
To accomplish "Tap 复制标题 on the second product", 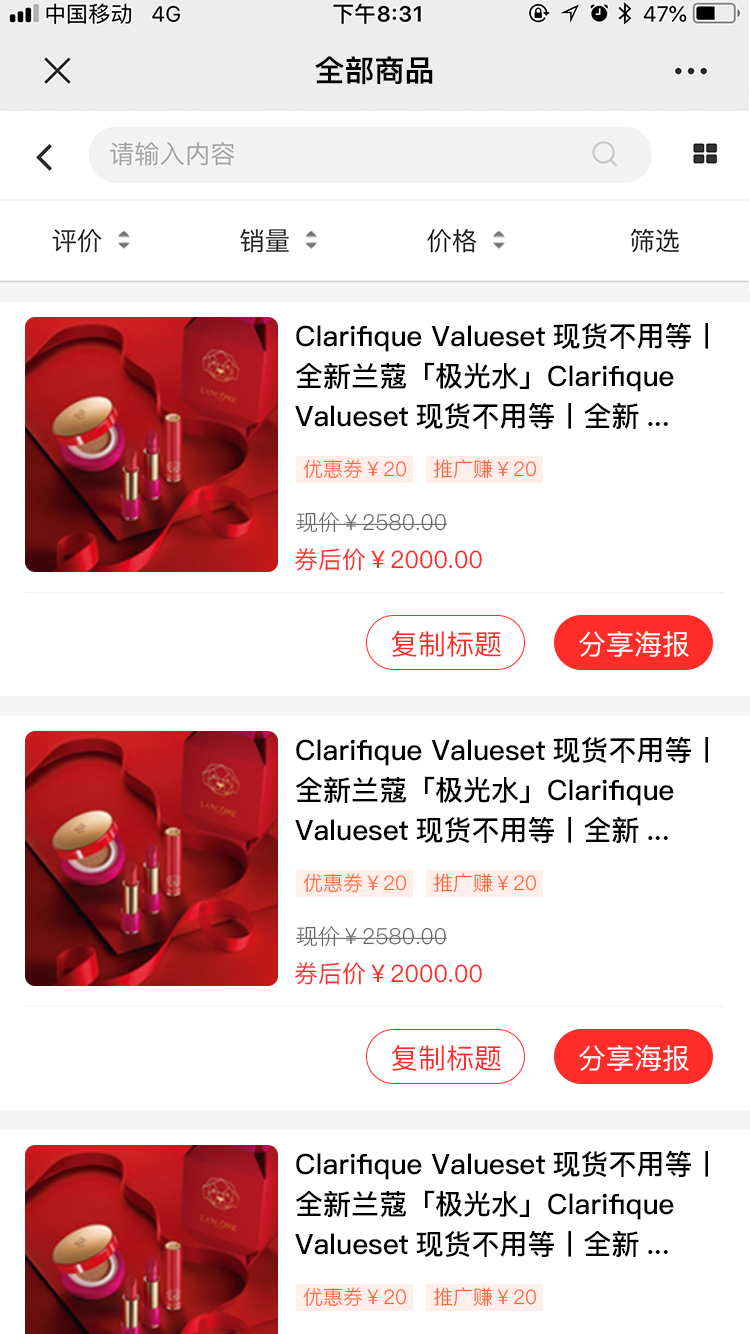I will click(x=445, y=1057).
